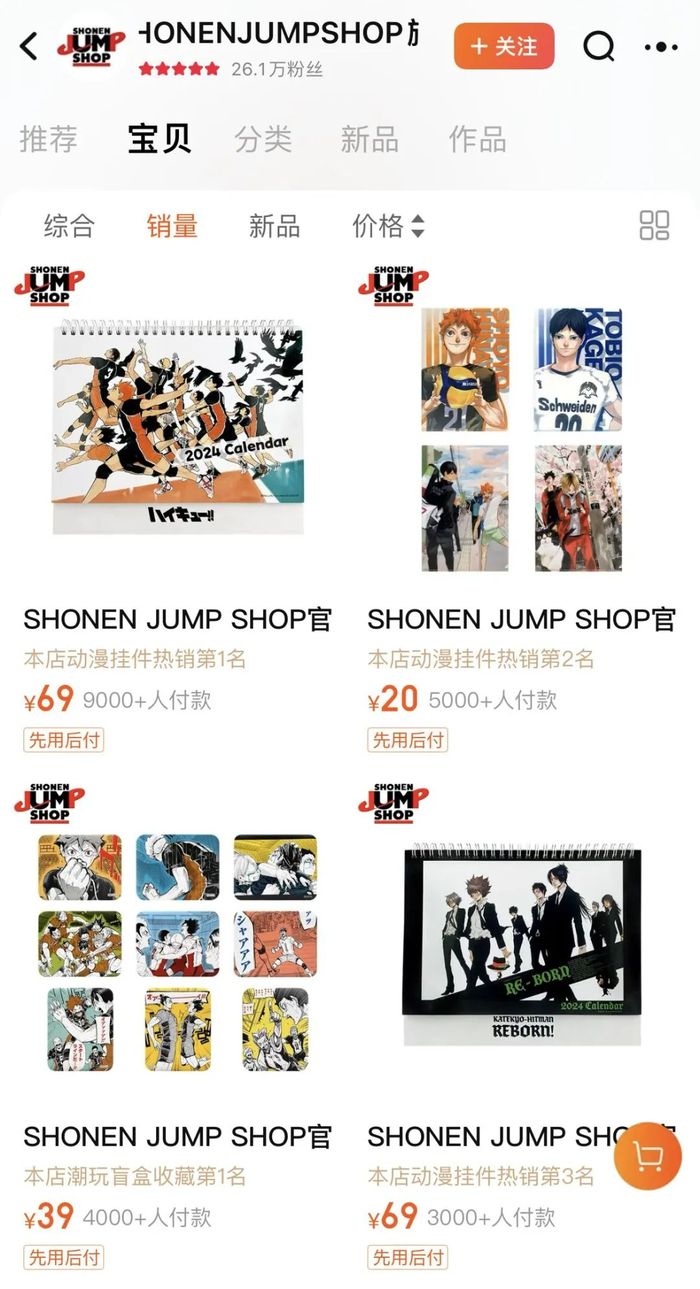
Task: Open the Haikyu 2024 calendar product
Action: click(x=177, y=430)
